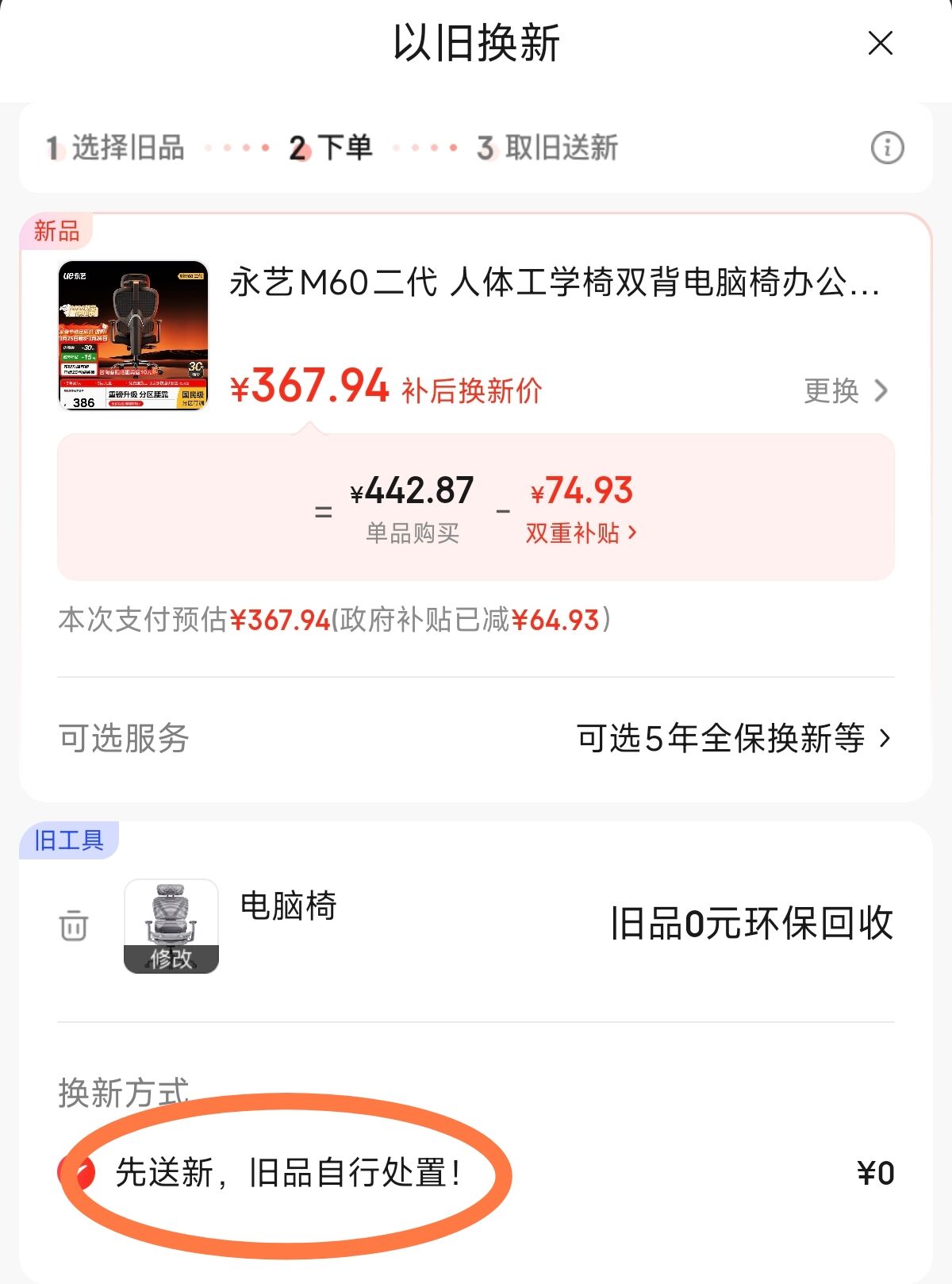Open the 永艺M60 chair product image
The height and width of the screenshot is (1284, 952).
point(133,336)
